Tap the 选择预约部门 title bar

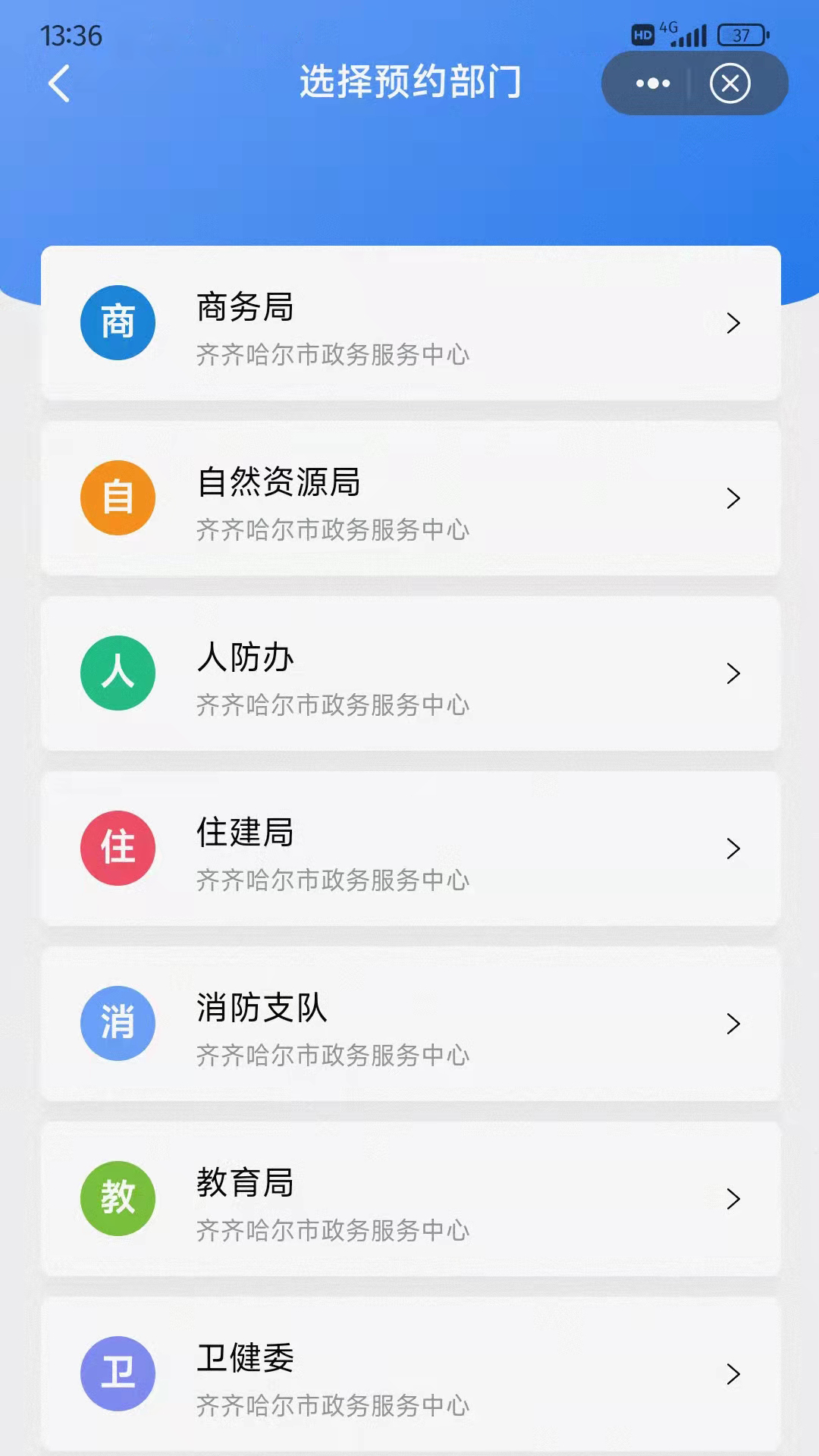coord(409,83)
